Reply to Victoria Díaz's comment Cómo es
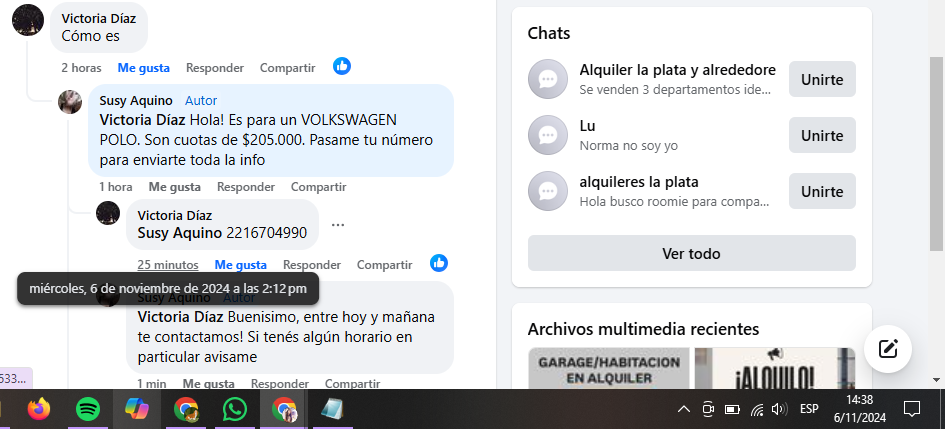Screen dimensions: 945x429 coord(214,68)
